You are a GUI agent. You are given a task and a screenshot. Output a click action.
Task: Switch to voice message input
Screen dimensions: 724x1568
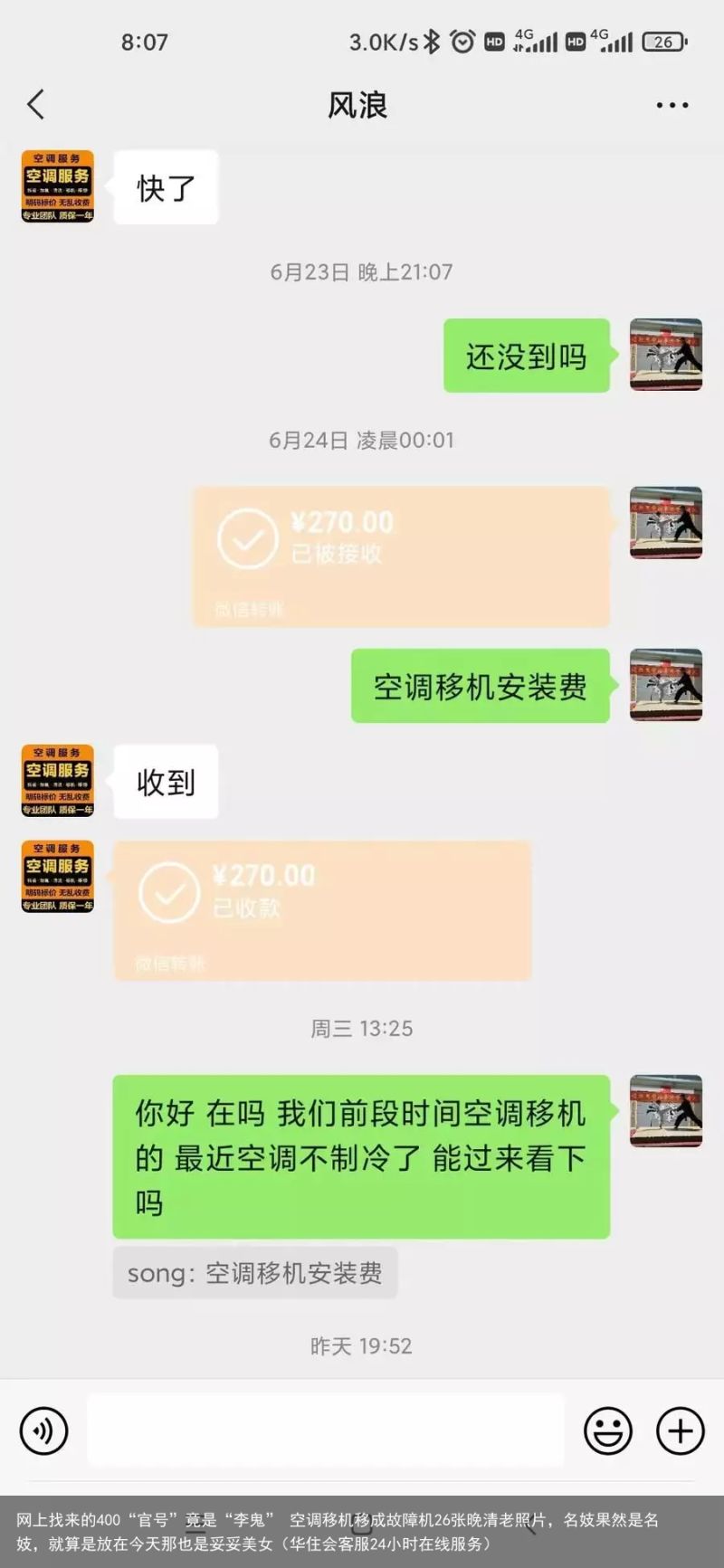[43, 1430]
